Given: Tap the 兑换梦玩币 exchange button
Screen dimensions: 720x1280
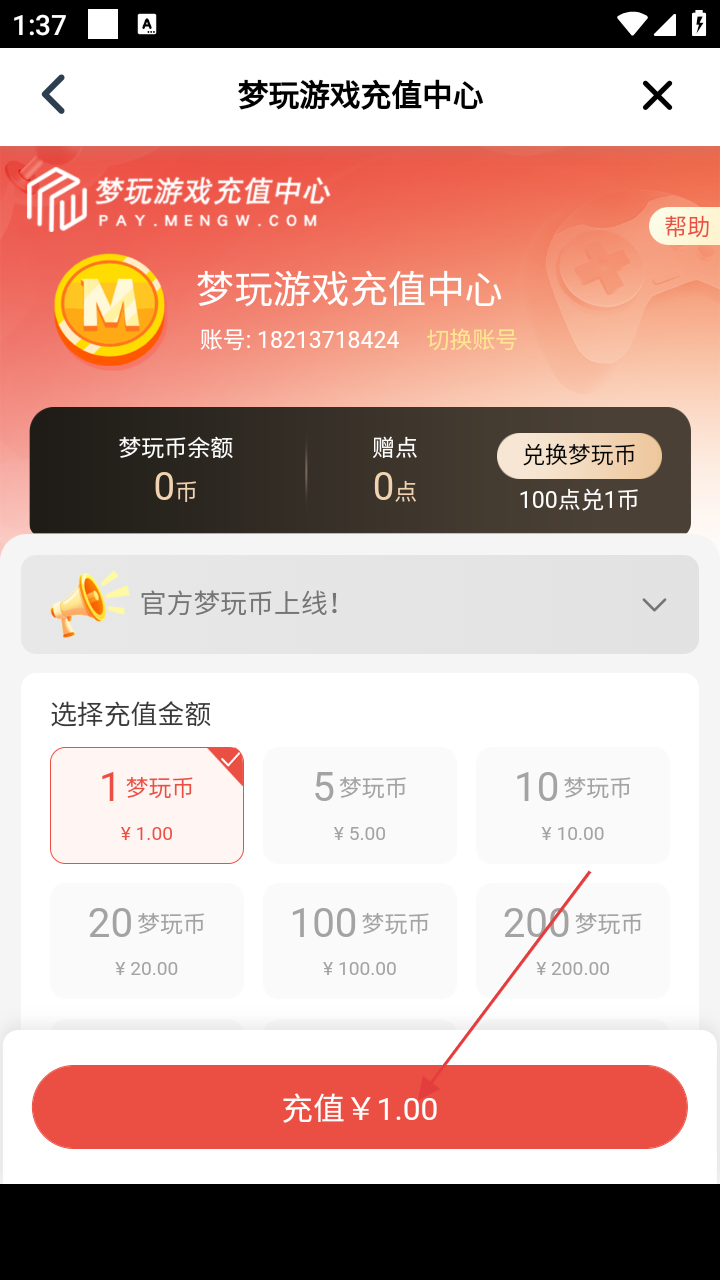Looking at the screenshot, I should 579,456.
